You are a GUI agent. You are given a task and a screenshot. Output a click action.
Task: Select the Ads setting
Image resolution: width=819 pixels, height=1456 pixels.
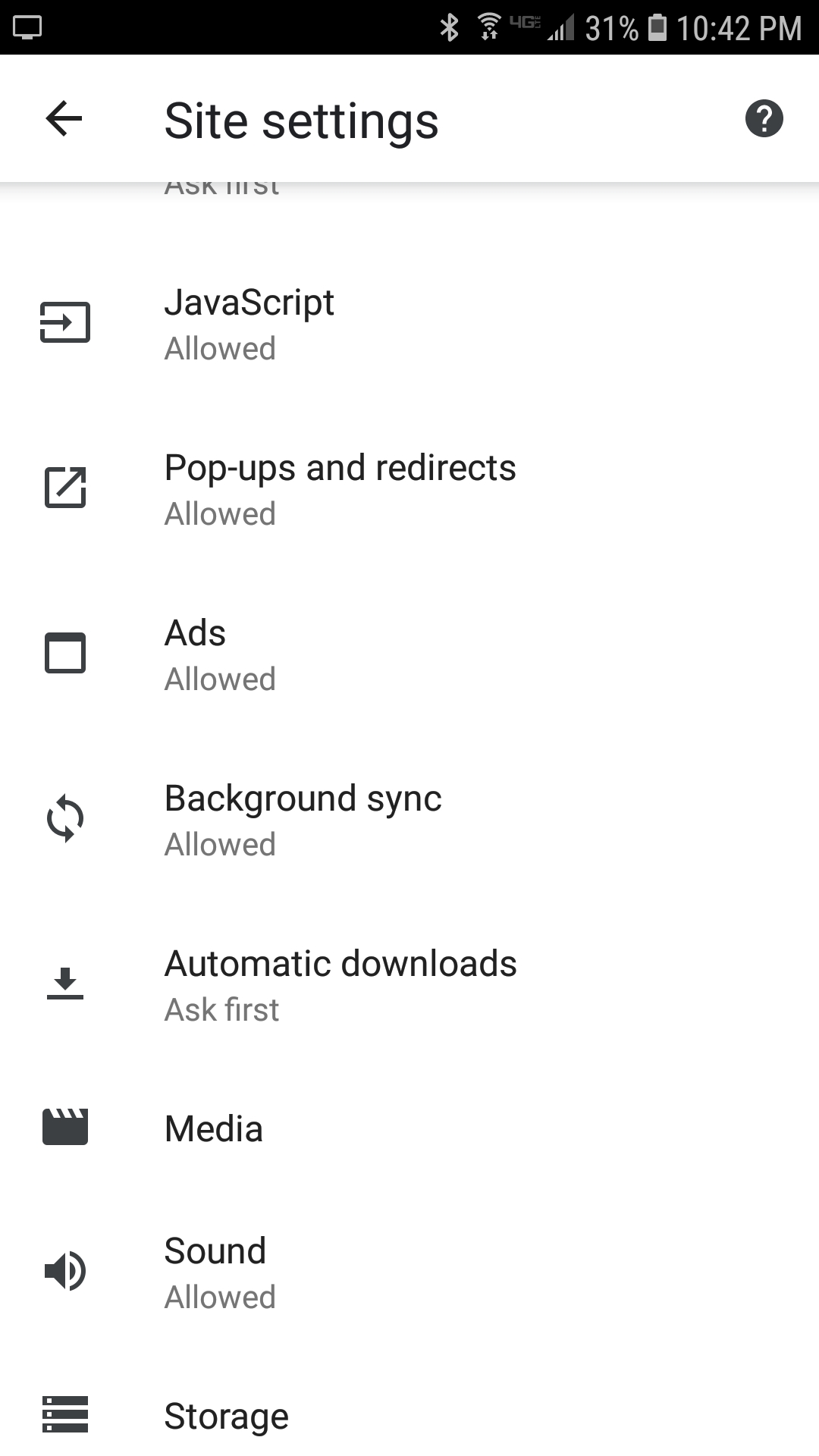[x=409, y=655]
